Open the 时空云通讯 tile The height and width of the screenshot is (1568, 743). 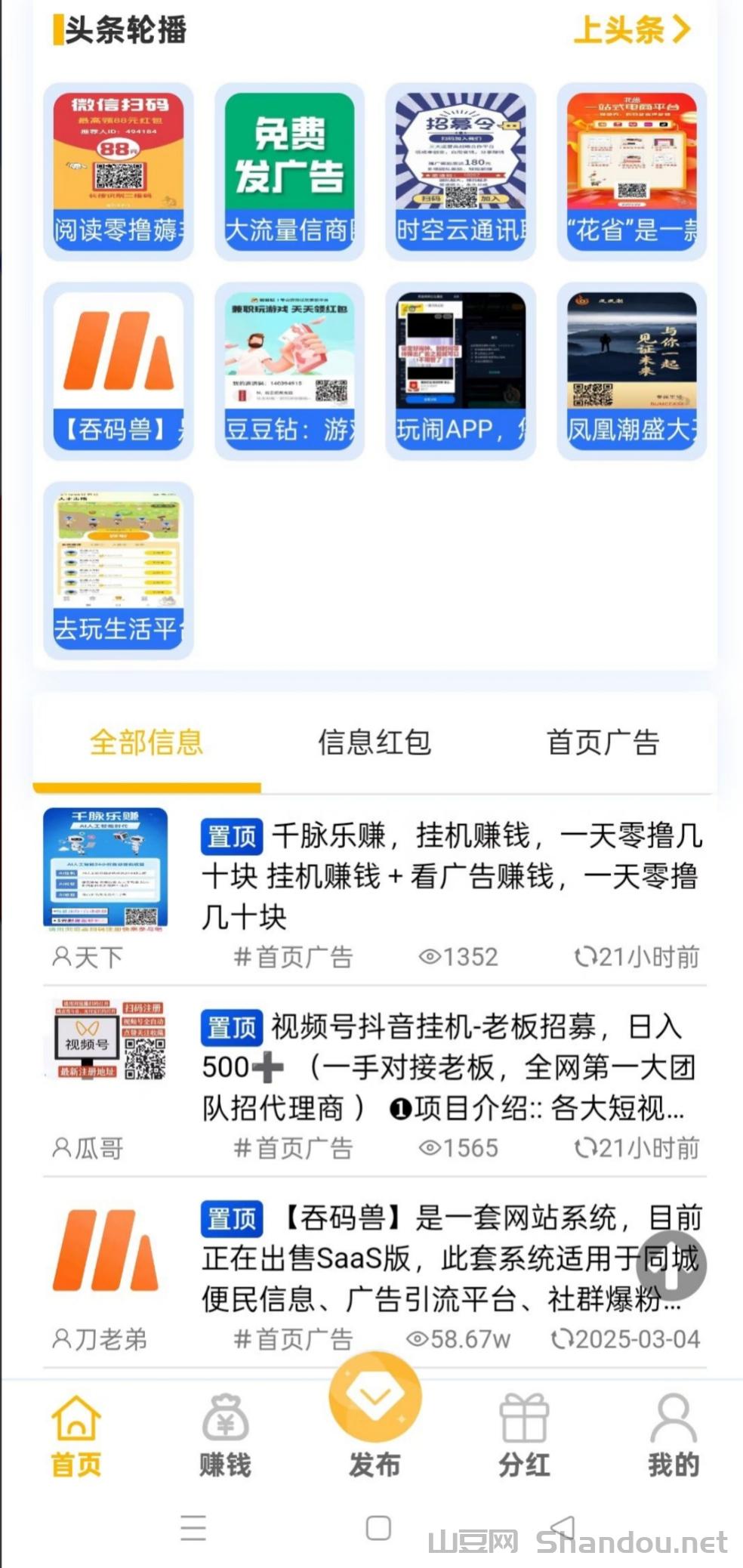click(461, 171)
